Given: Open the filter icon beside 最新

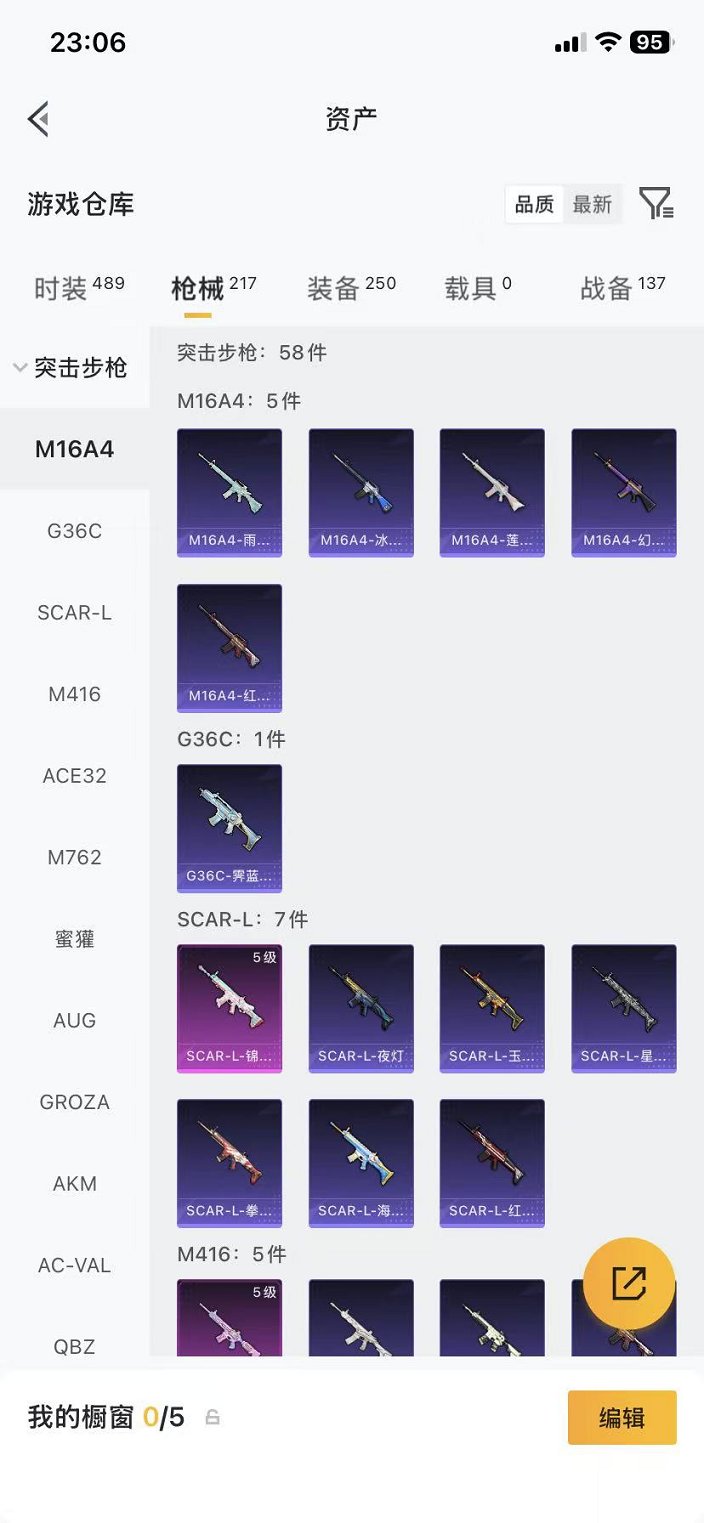Looking at the screenshot, I should click(x=656, y=204).
